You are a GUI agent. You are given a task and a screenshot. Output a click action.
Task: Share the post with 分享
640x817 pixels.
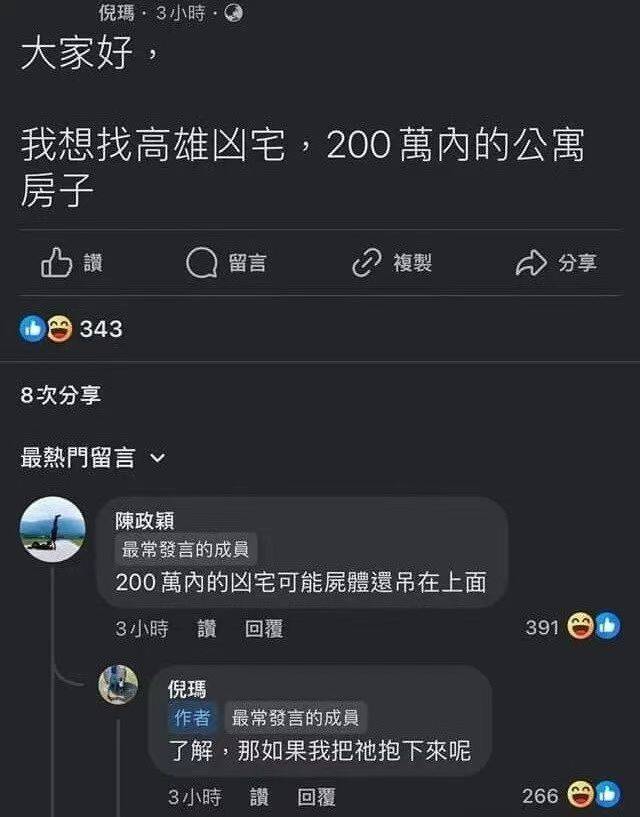pos(556,263)
